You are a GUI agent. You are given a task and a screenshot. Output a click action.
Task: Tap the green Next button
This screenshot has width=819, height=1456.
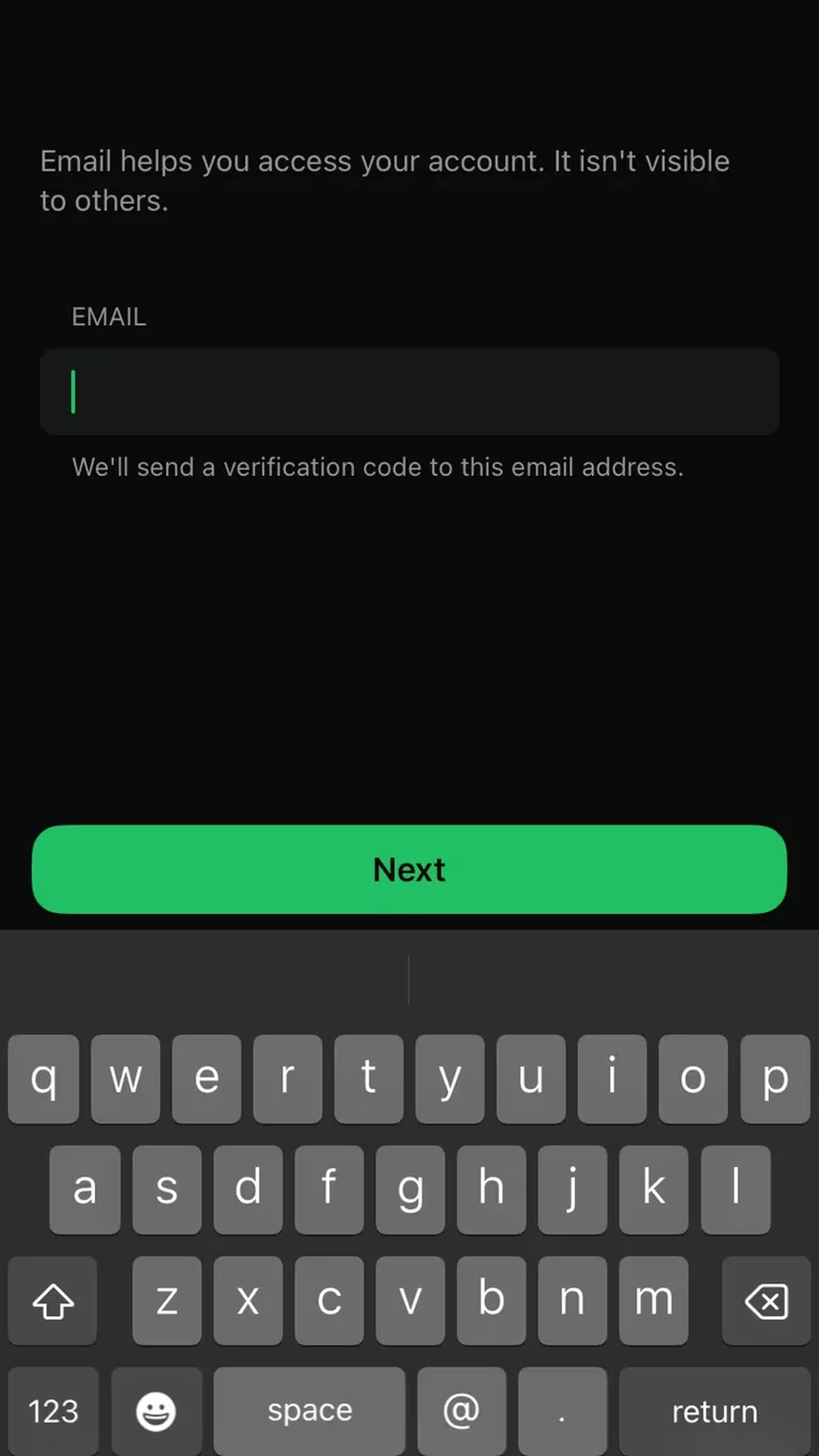click(x=409, y=869)
